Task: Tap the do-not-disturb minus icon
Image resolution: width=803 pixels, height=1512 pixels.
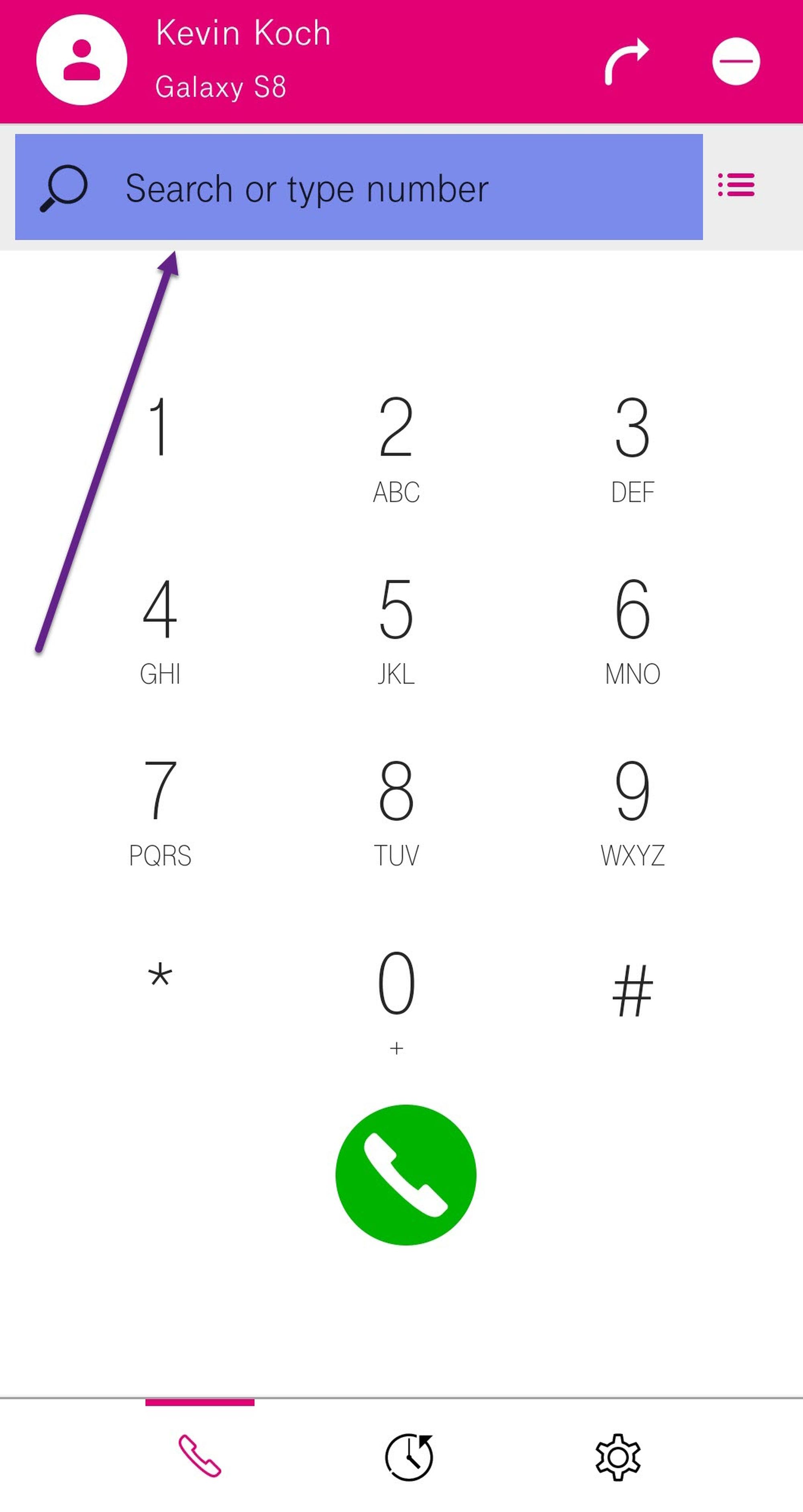Action: (x=736, y=62)
